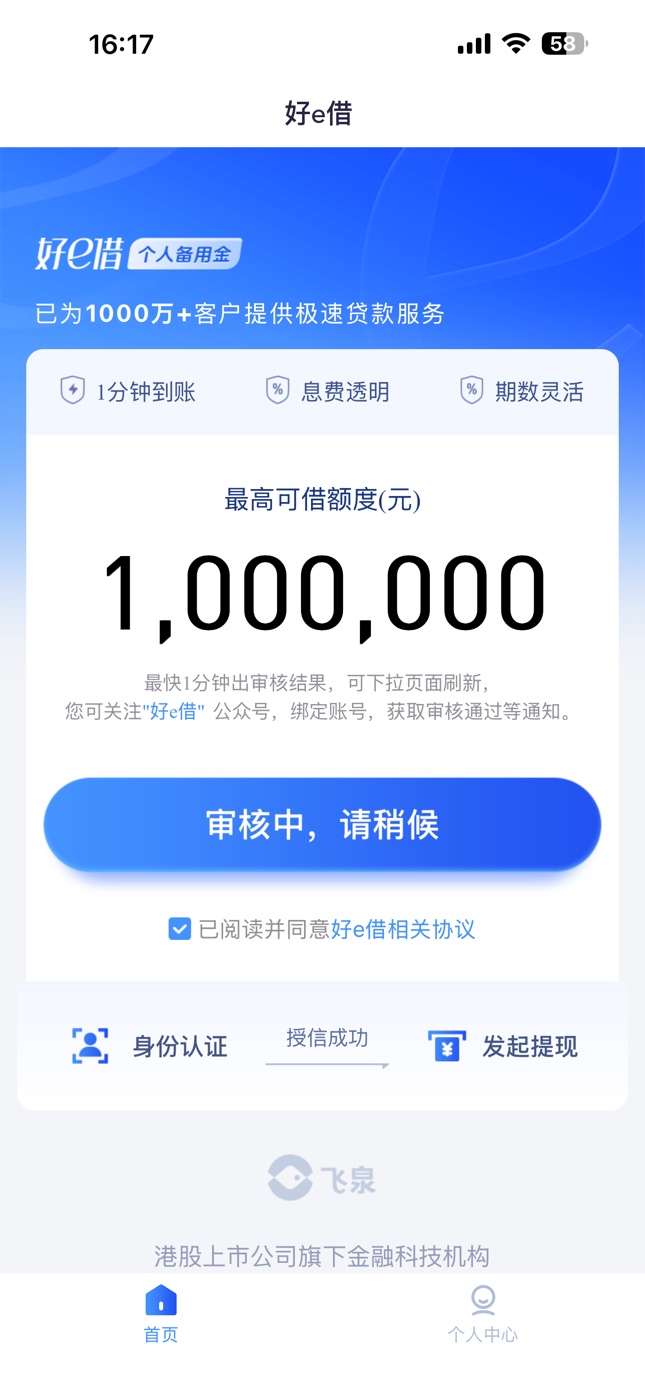This screenshot has width=645, height=1398.
Task: Select the 首页 tab
Action: point(161,1314)
